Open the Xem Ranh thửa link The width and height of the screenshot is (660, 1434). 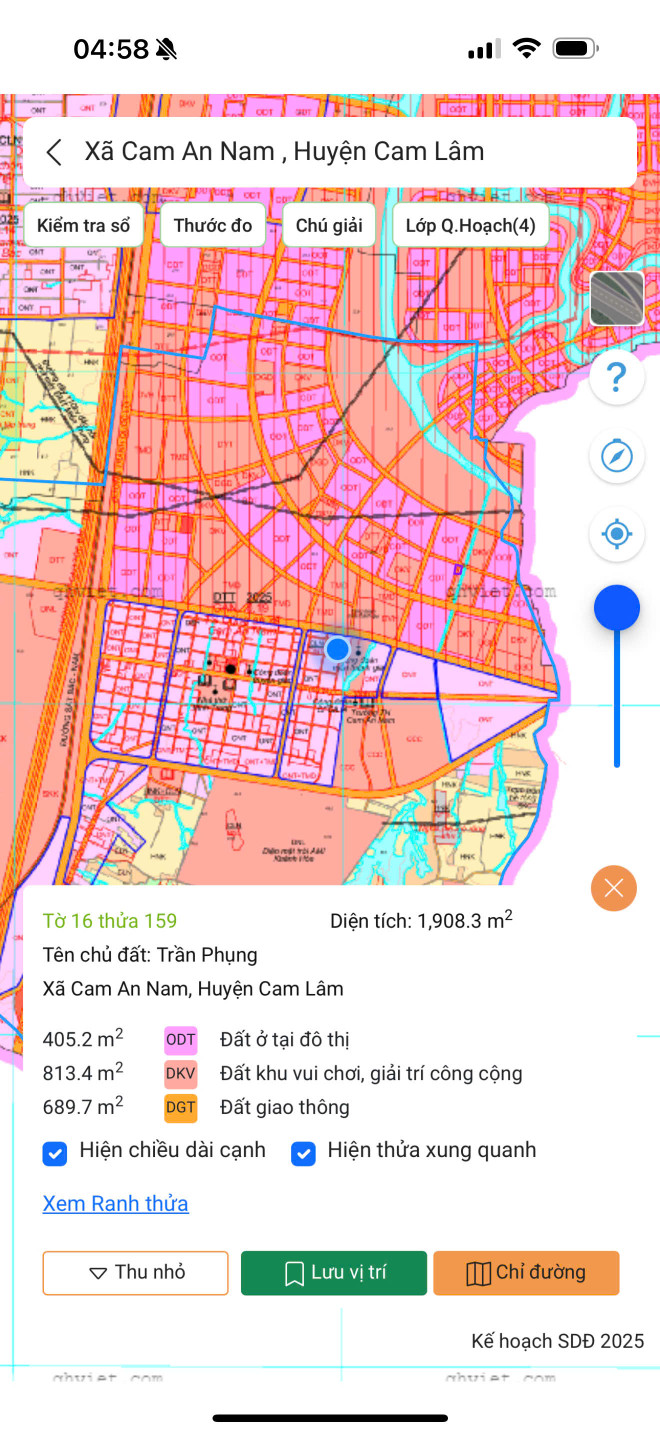115,1203
